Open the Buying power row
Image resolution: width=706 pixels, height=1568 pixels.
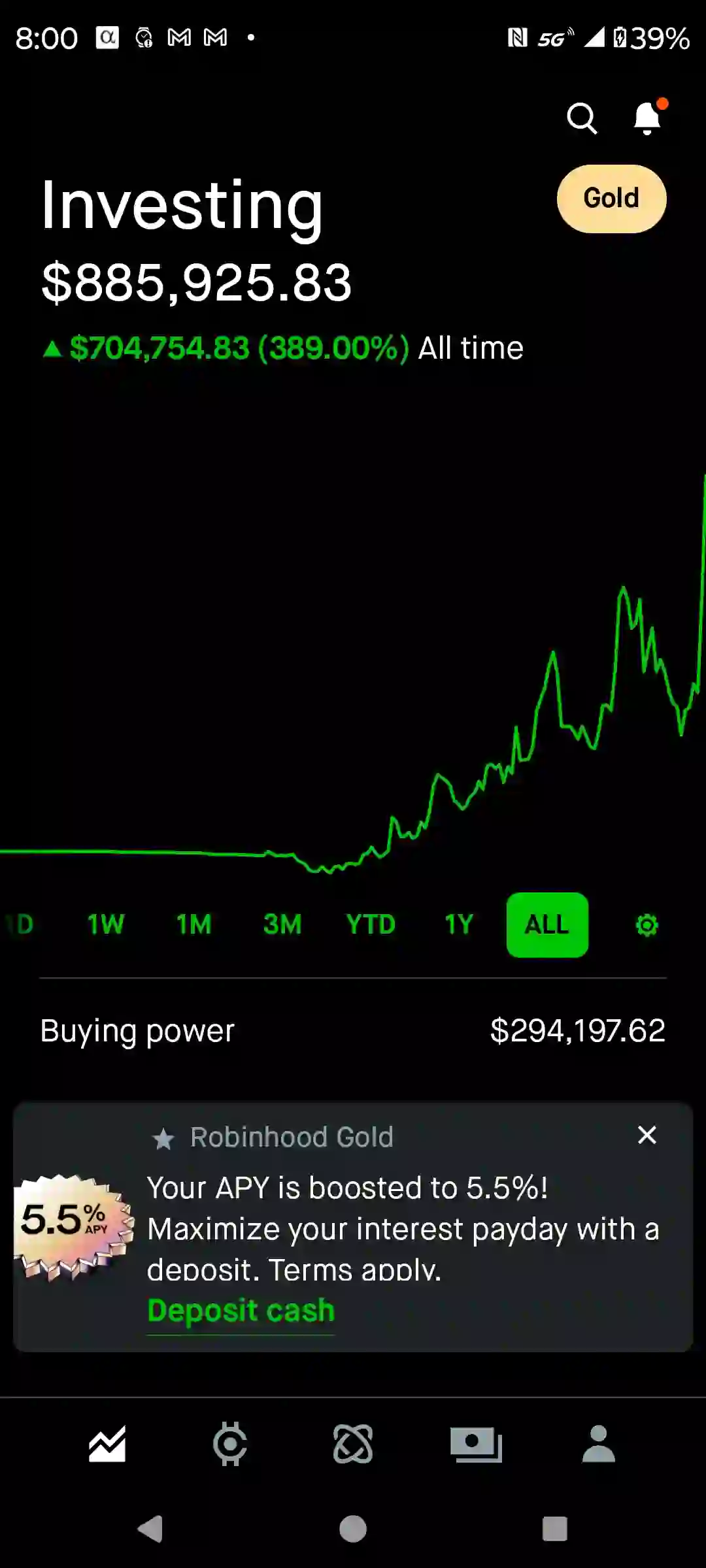353,1031
